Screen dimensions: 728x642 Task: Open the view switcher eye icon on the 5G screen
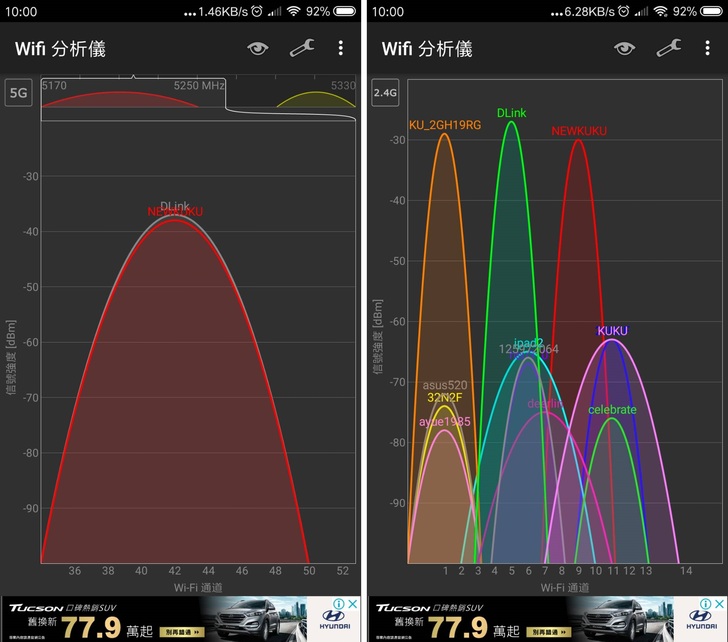[x=258, y=48]
